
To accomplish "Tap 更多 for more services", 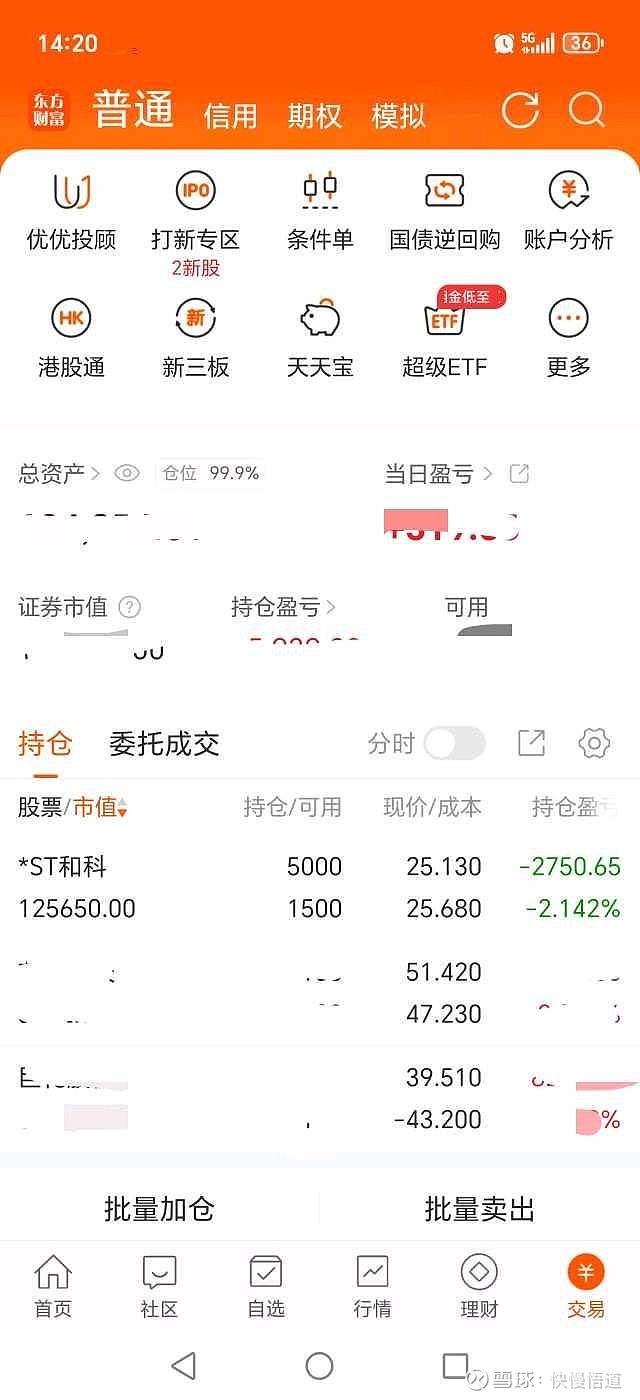I will coord(568,340).
